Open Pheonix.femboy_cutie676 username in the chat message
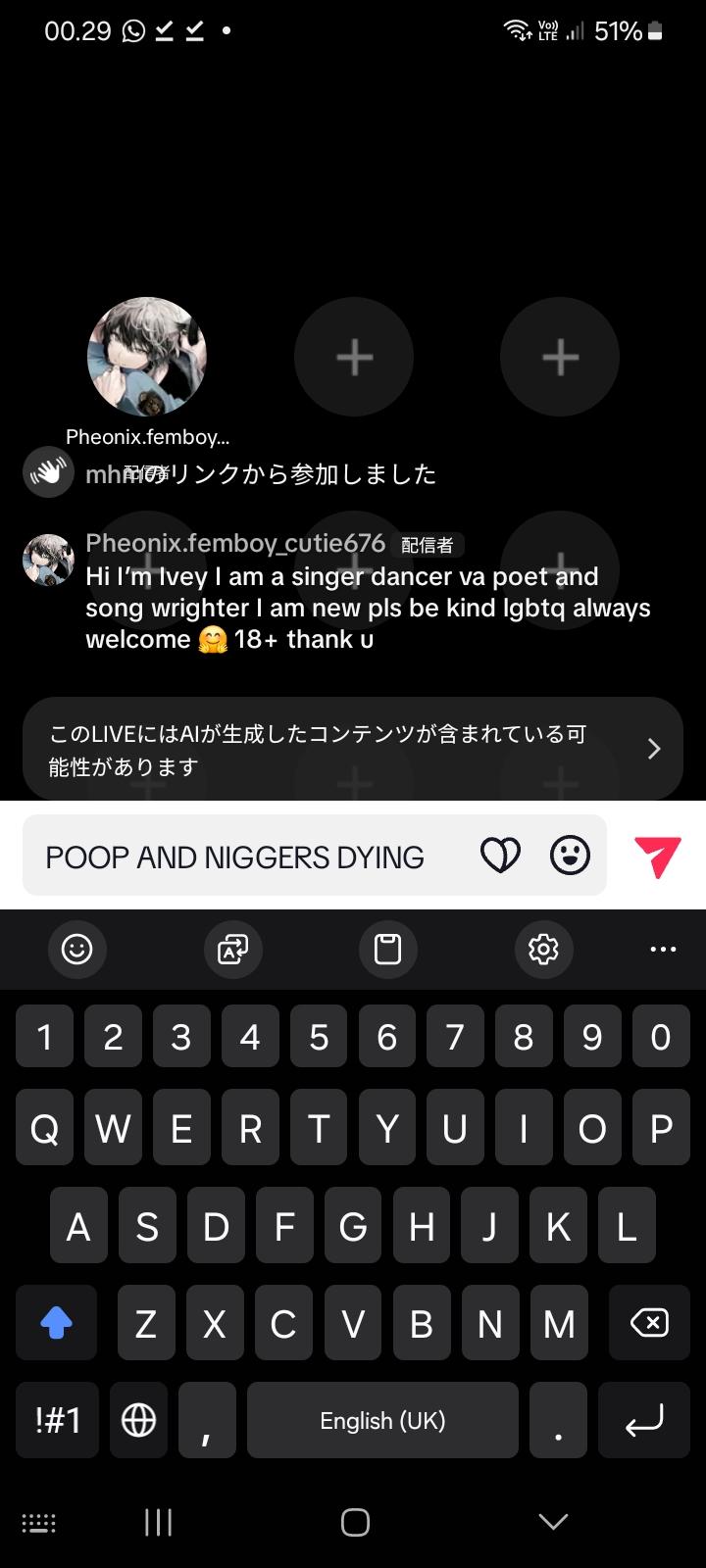 (x=235, y=543)
